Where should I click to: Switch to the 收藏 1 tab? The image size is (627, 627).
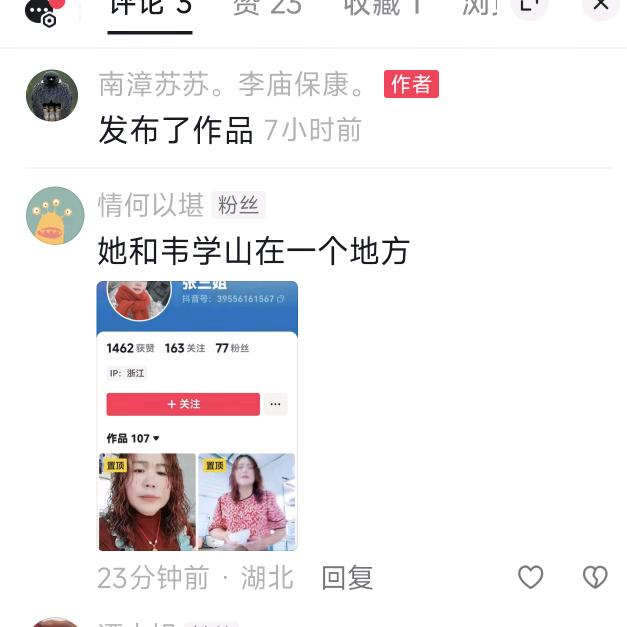tap(382, 8)
